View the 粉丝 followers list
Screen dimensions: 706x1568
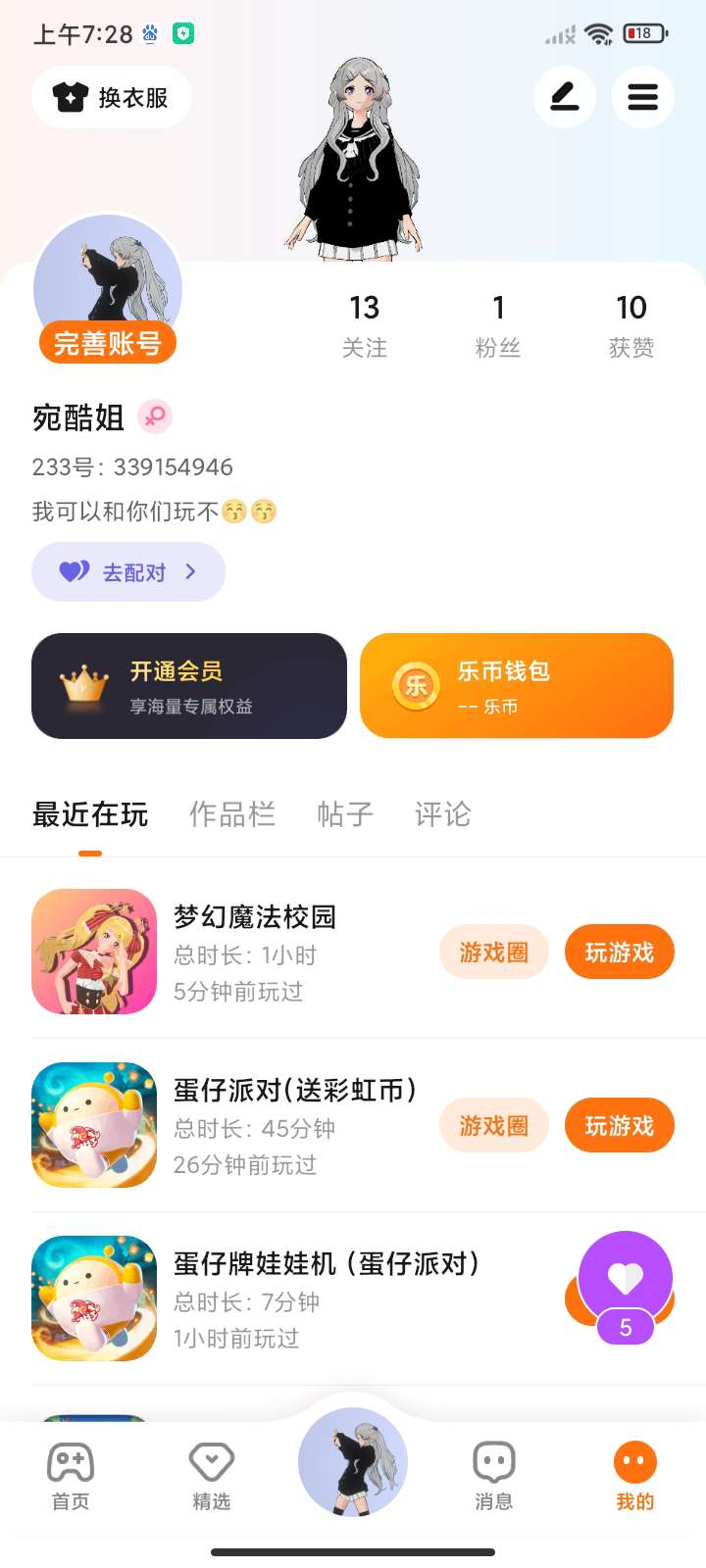click(498, 325)
